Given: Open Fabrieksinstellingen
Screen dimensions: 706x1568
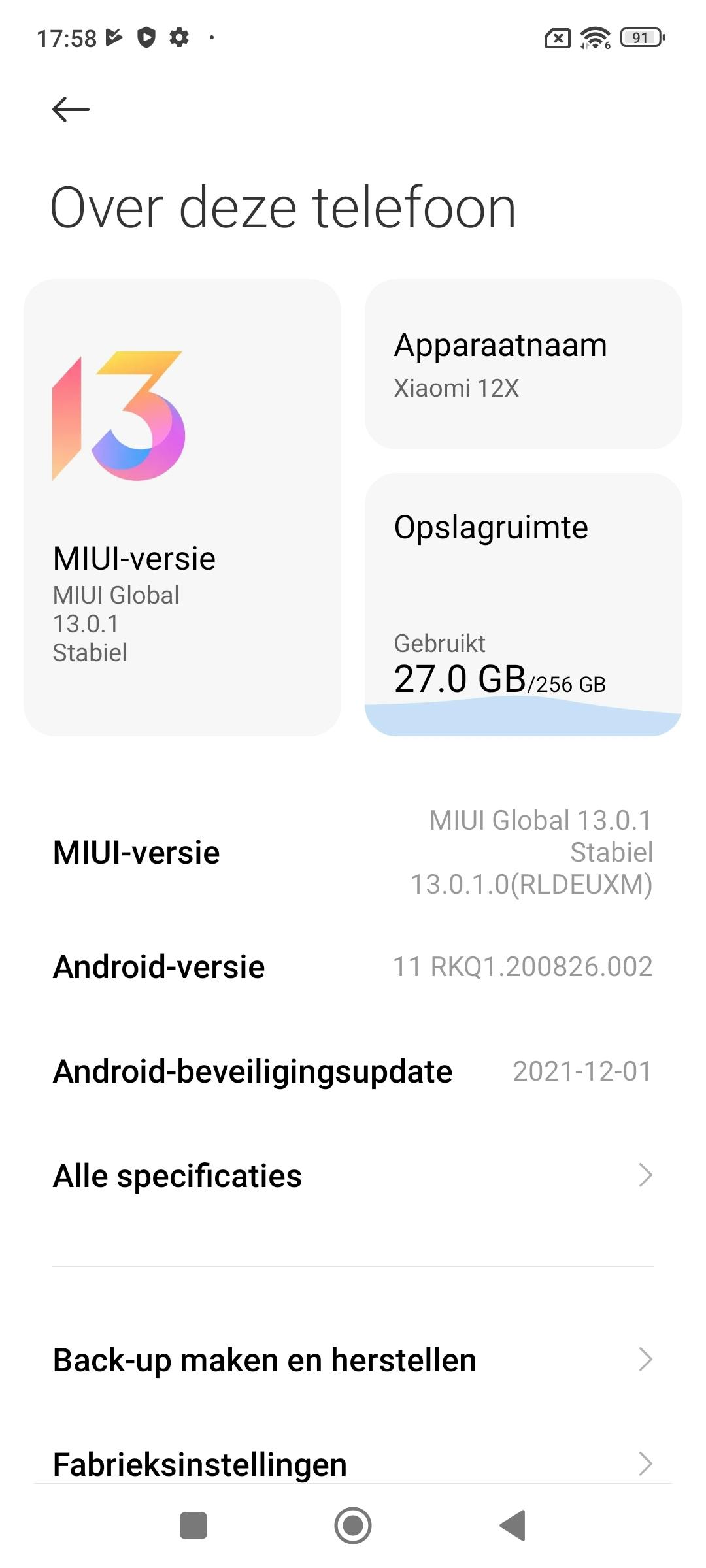Looking at the screenshot, I should pos(353,1463).
